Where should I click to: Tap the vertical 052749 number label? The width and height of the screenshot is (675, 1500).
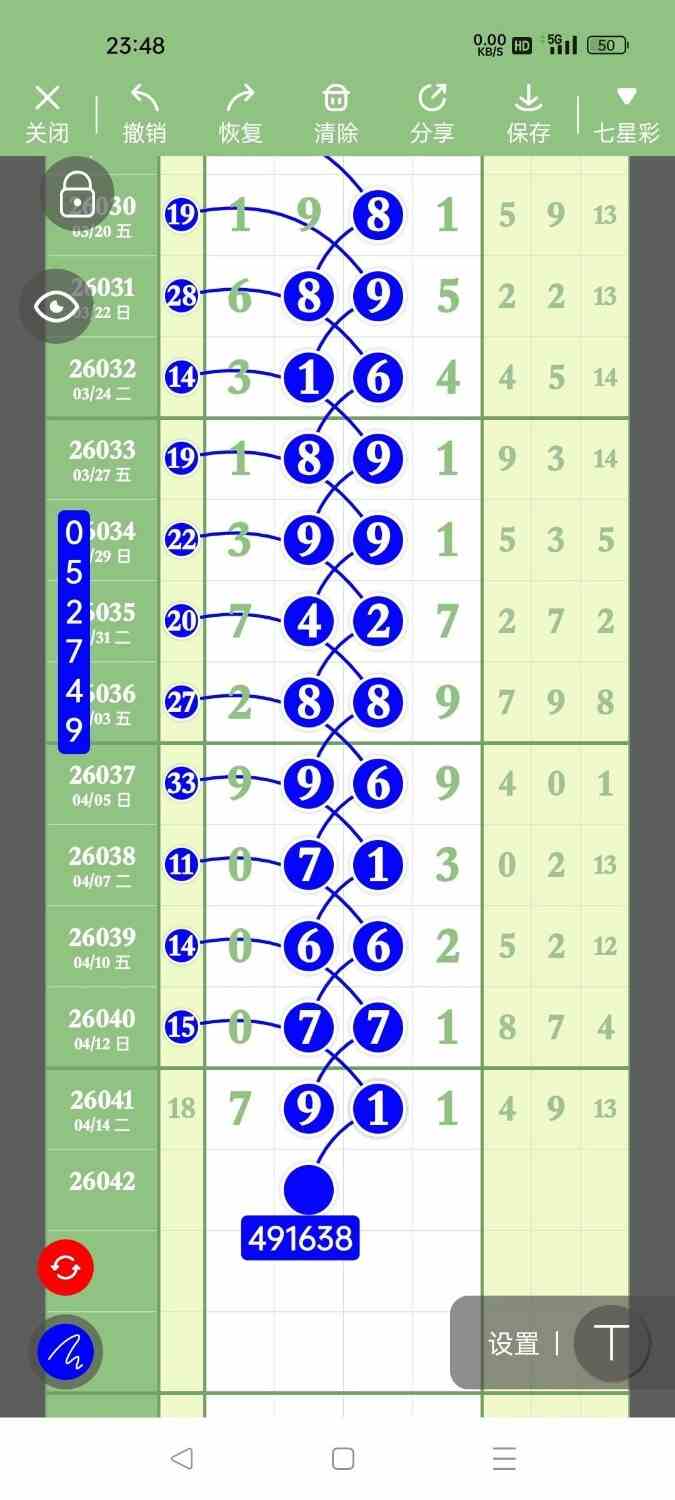[74, 632]
